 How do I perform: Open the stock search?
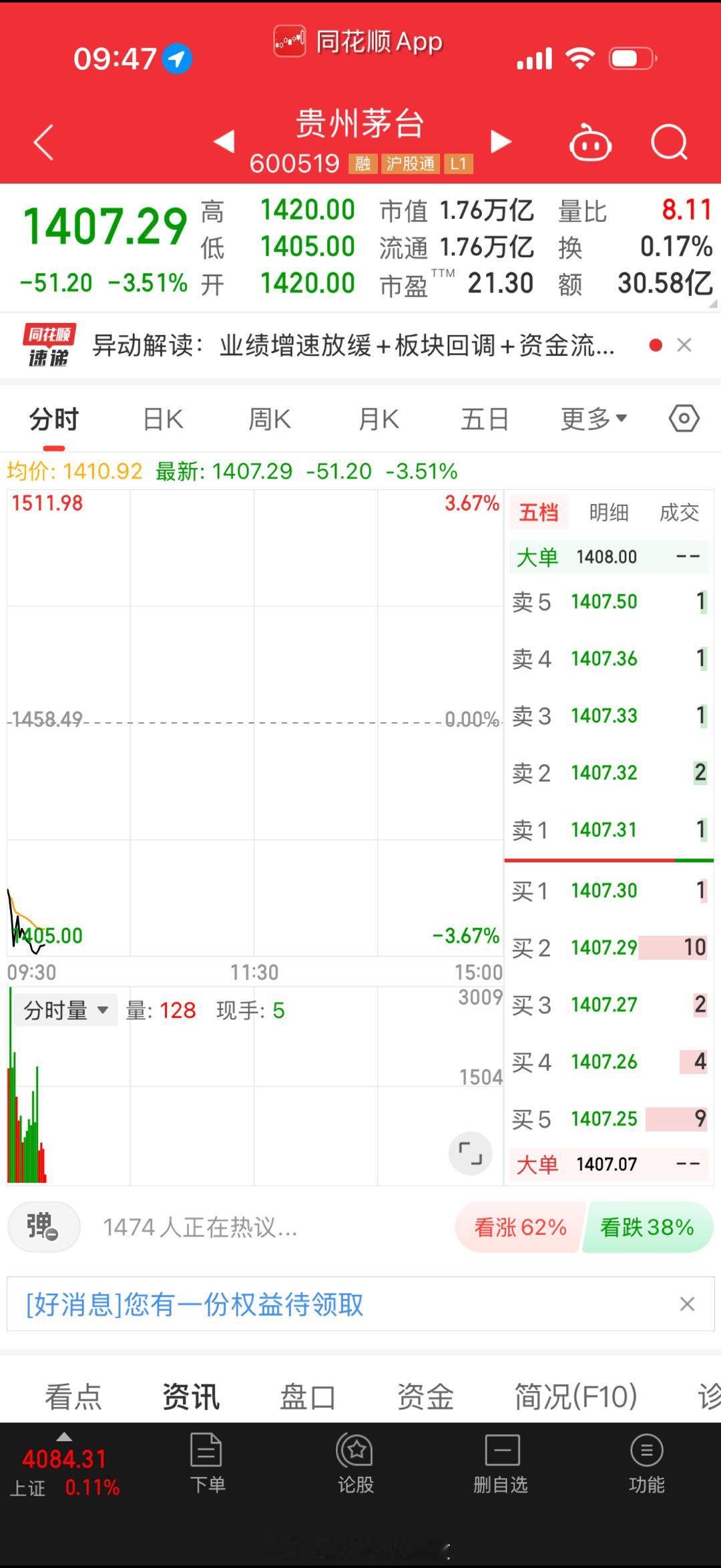coord(670,142)
